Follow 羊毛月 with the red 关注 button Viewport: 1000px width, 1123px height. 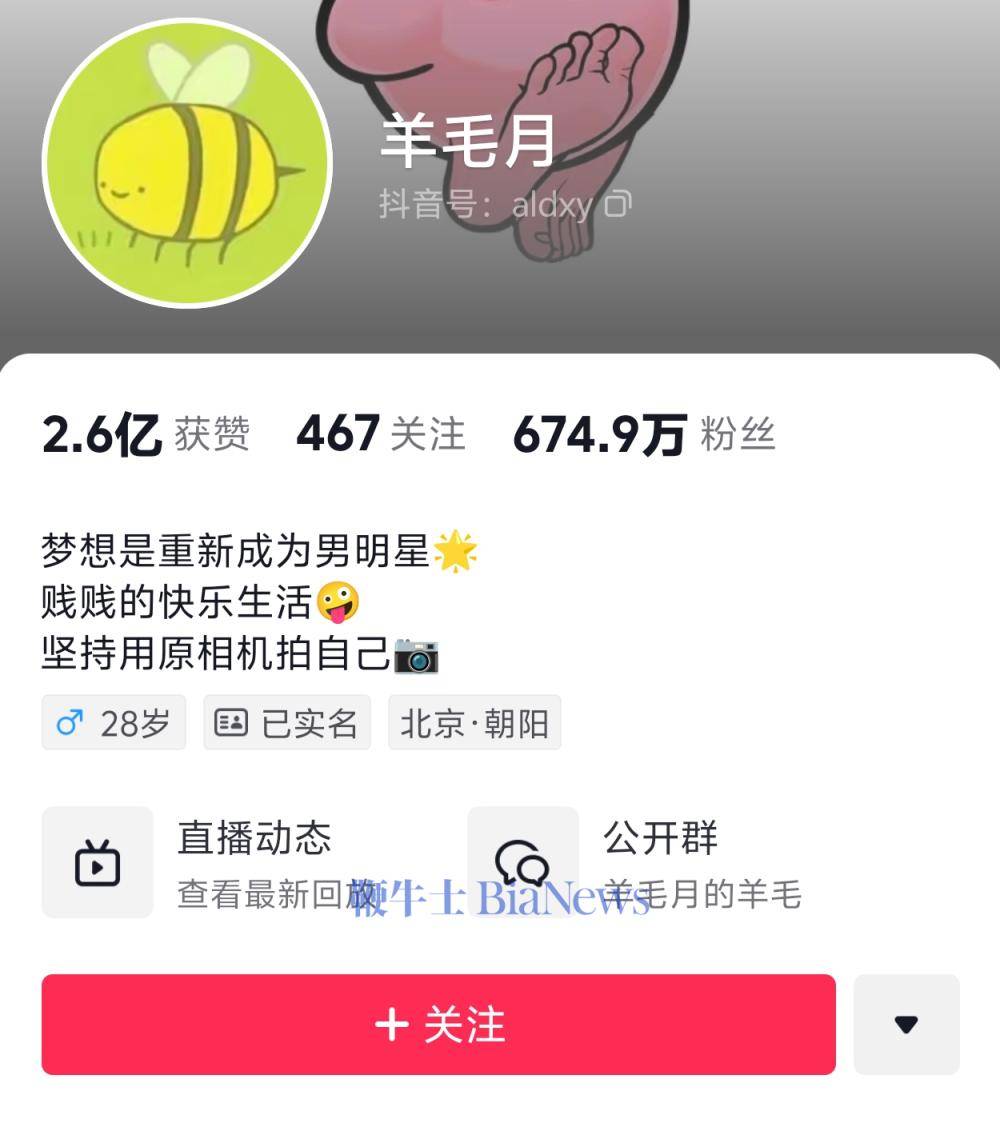(438, 1025)
